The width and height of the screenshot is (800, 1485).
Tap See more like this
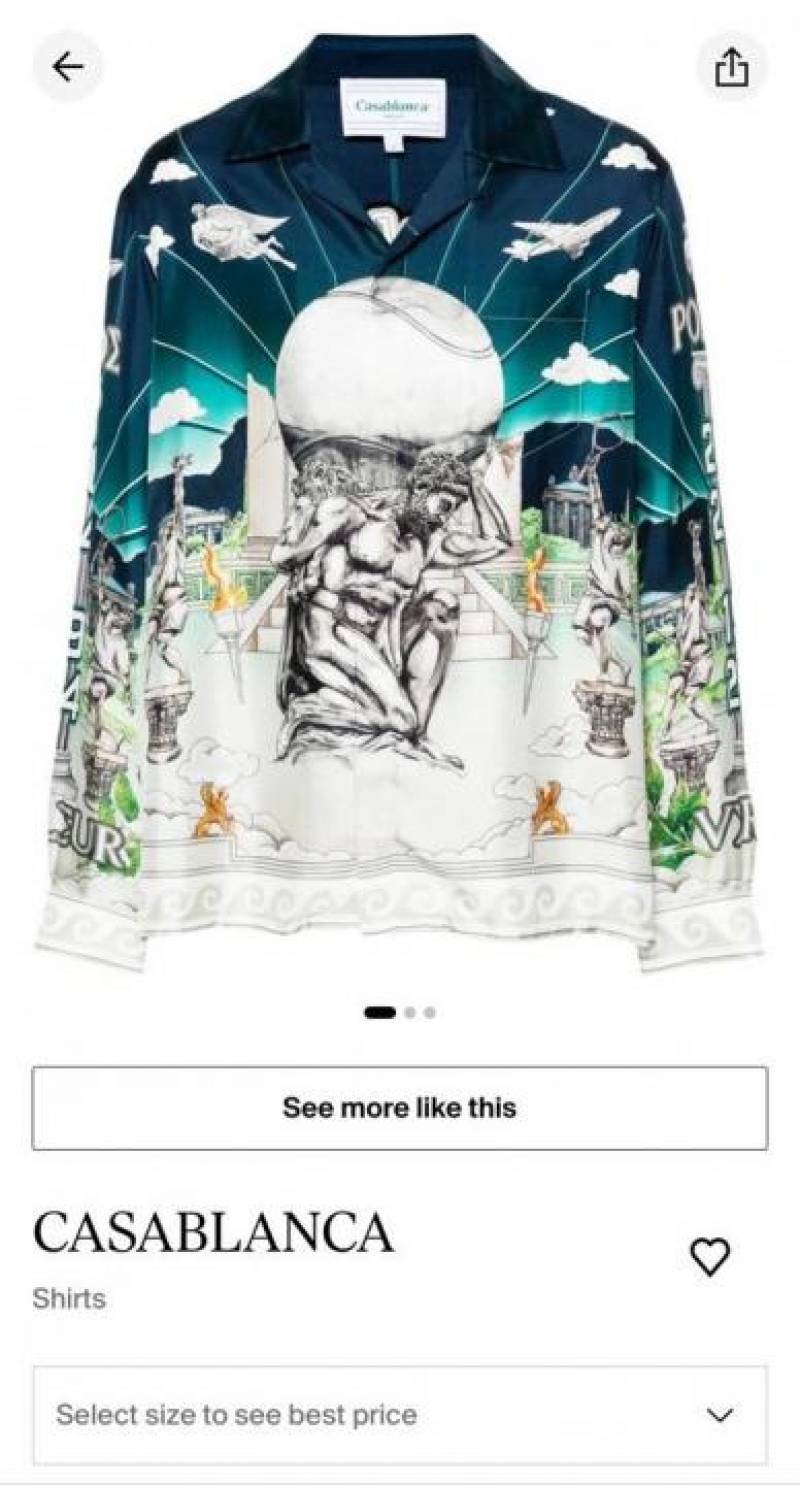click(x=400, y=1108)
